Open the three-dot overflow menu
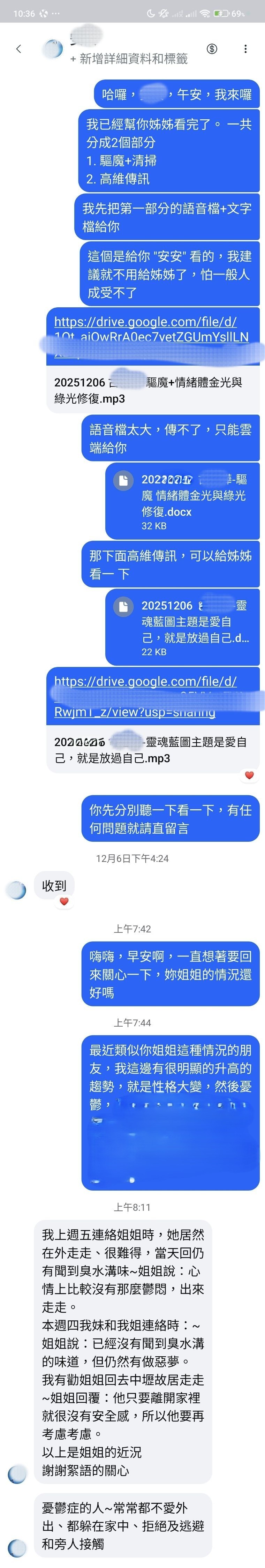This screenshot has height=1568, width=265. (x=245, y=49)
